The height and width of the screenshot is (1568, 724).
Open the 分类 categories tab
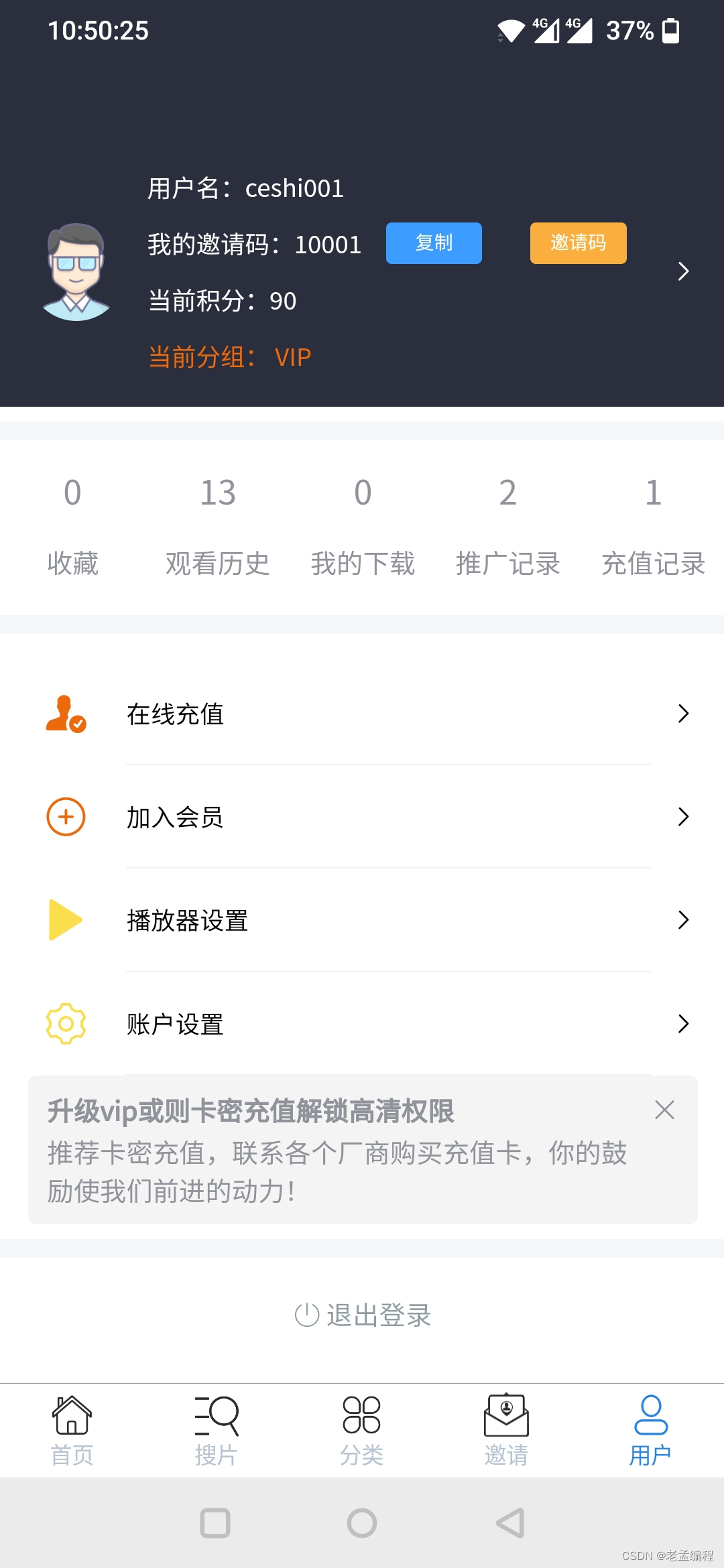point(361,1430)
